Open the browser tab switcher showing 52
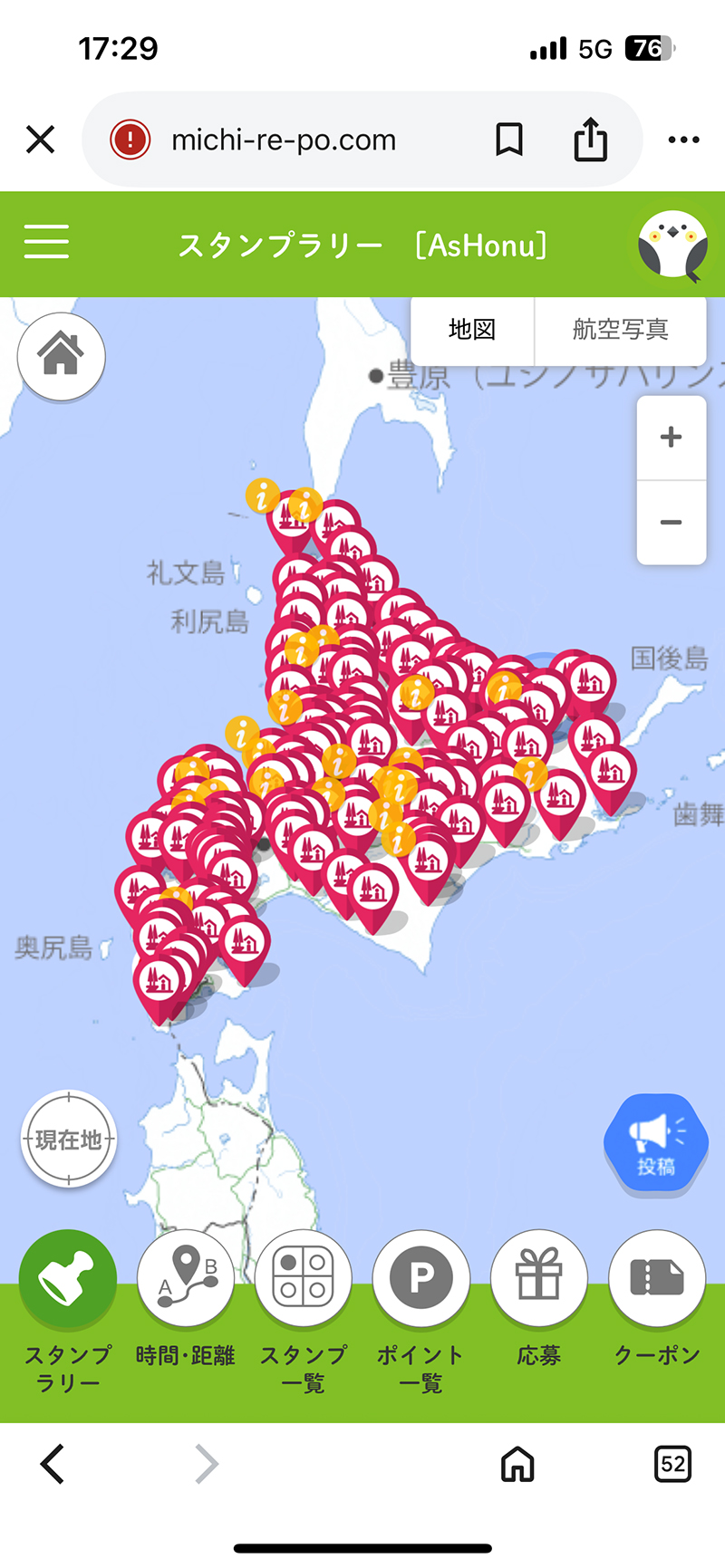The width and height of the screenshot is (725, 1568). tap(672, 1464)
